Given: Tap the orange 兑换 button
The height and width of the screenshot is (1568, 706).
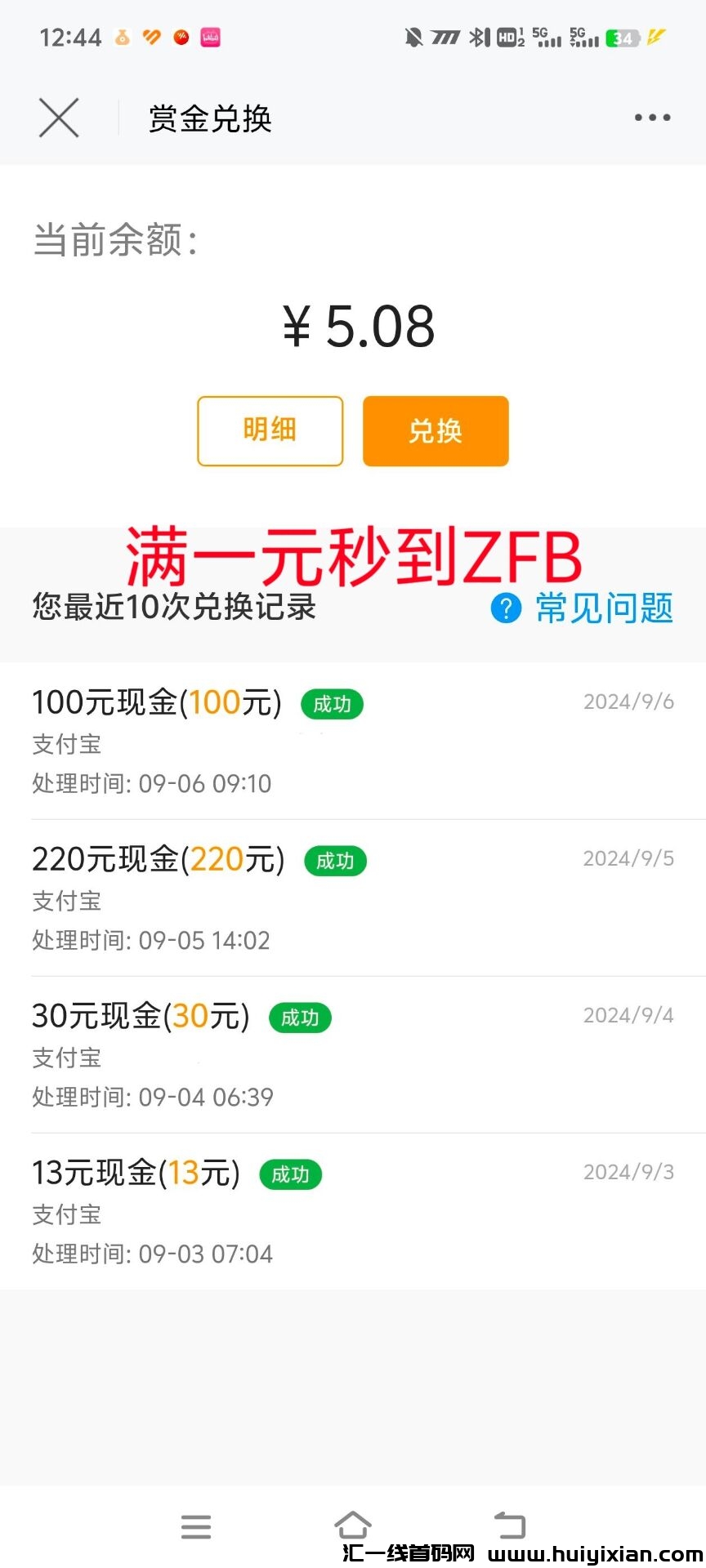Looking at the screenshot, I should (x=436, y=431).
